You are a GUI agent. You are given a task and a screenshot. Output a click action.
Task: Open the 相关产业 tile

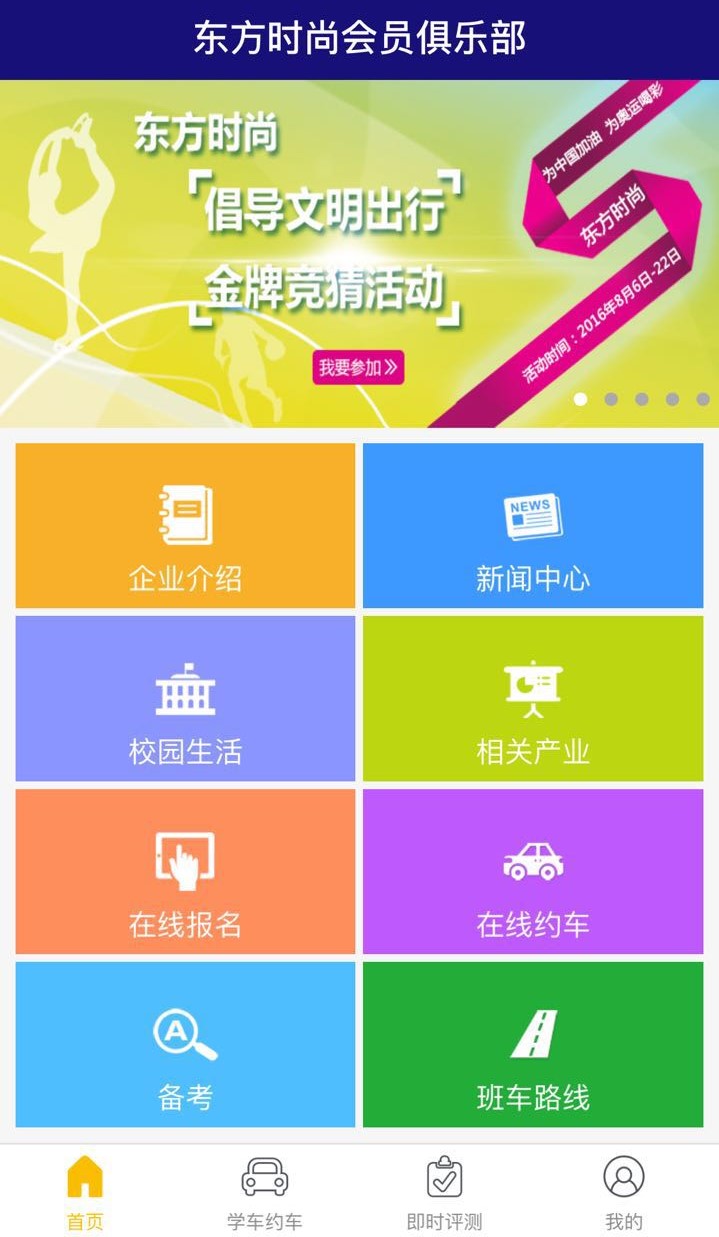(x=532, y=698)
